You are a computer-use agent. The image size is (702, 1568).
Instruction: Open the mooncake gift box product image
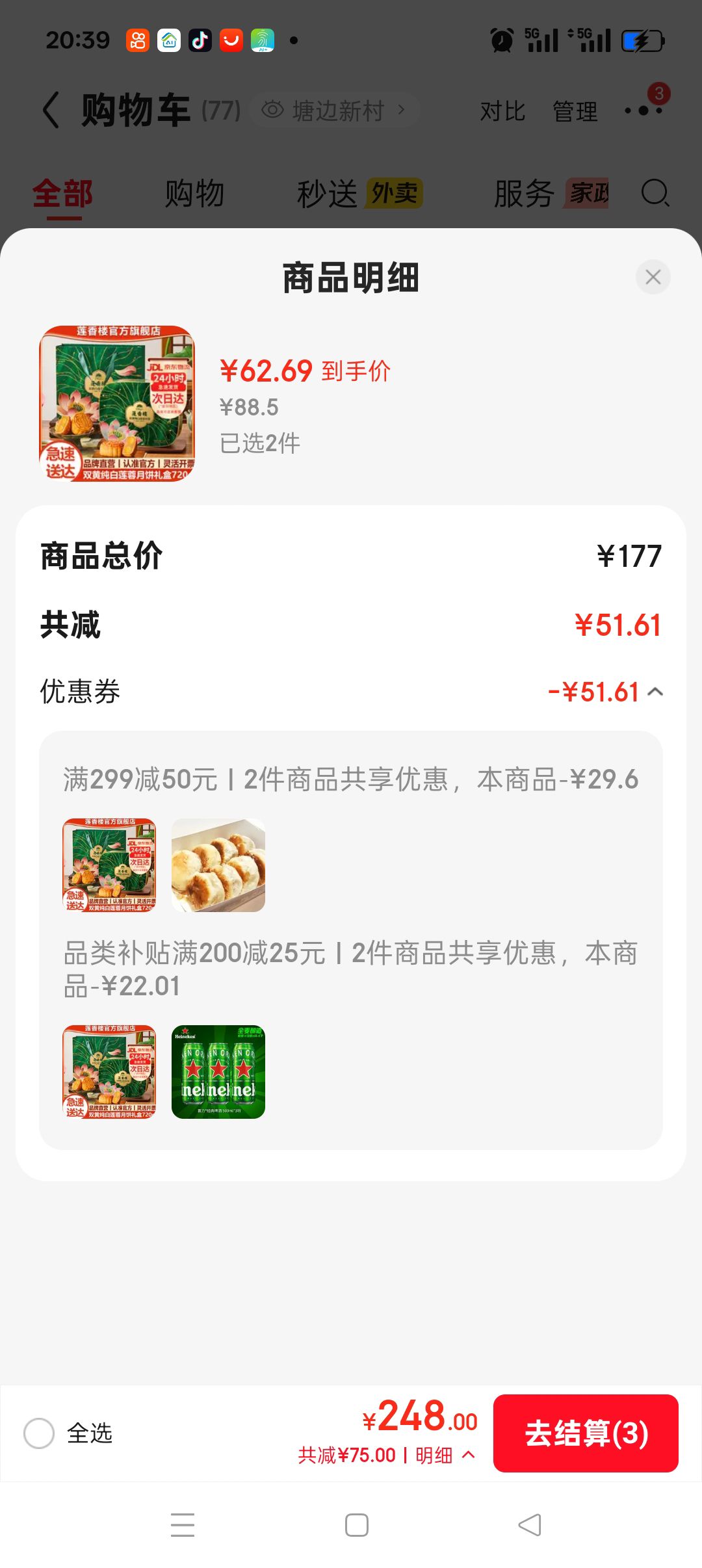[x=117, y=404]
